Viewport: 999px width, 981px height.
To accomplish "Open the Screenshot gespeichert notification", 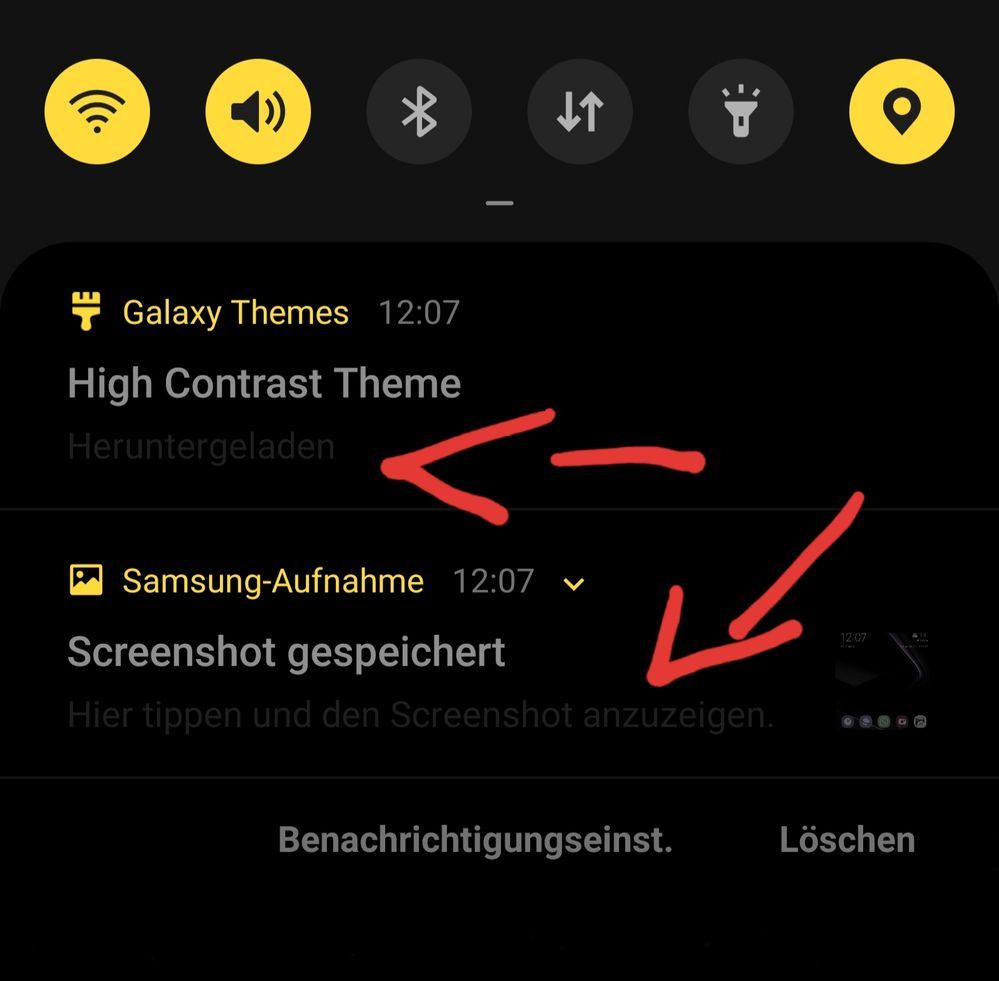I will (x=286, y=653).
